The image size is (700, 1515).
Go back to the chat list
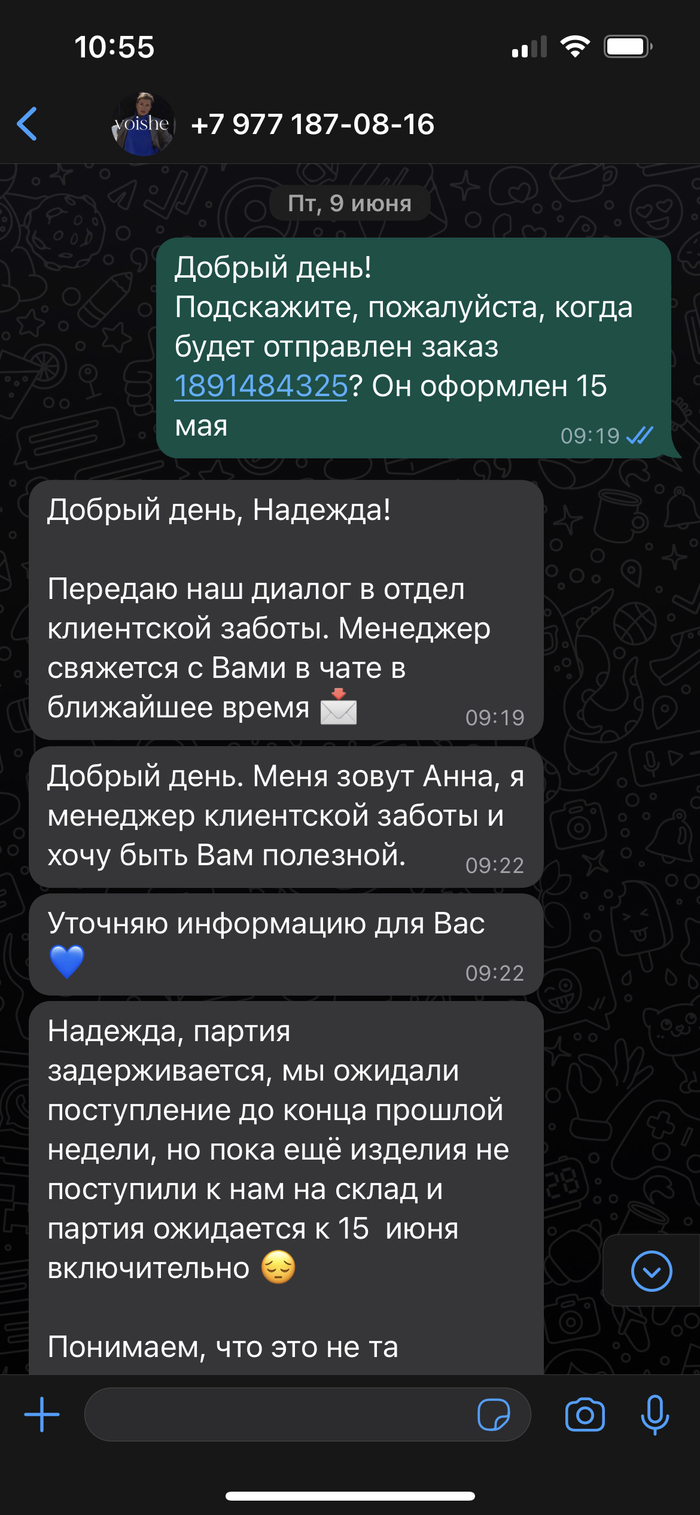[27, 125]
